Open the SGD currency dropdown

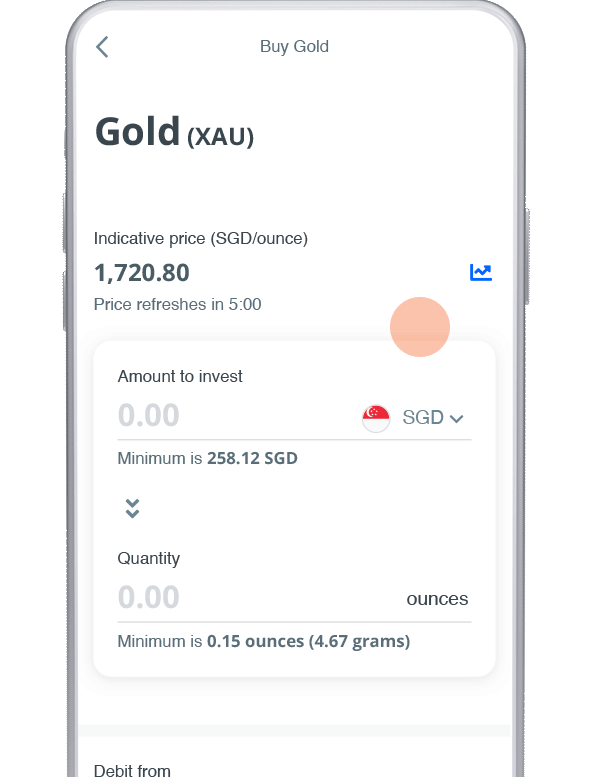[432, 418]
